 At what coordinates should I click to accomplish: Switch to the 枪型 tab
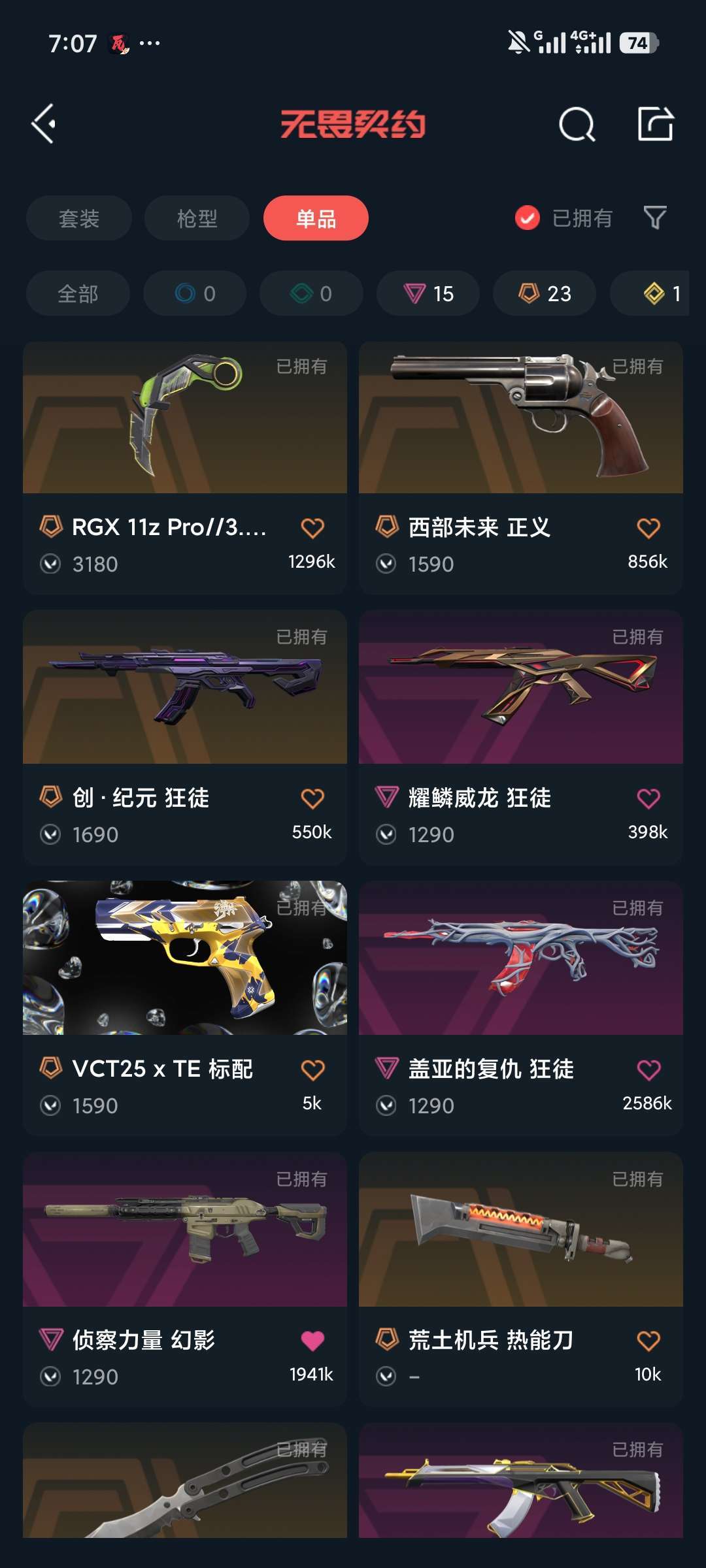(197, 218)
